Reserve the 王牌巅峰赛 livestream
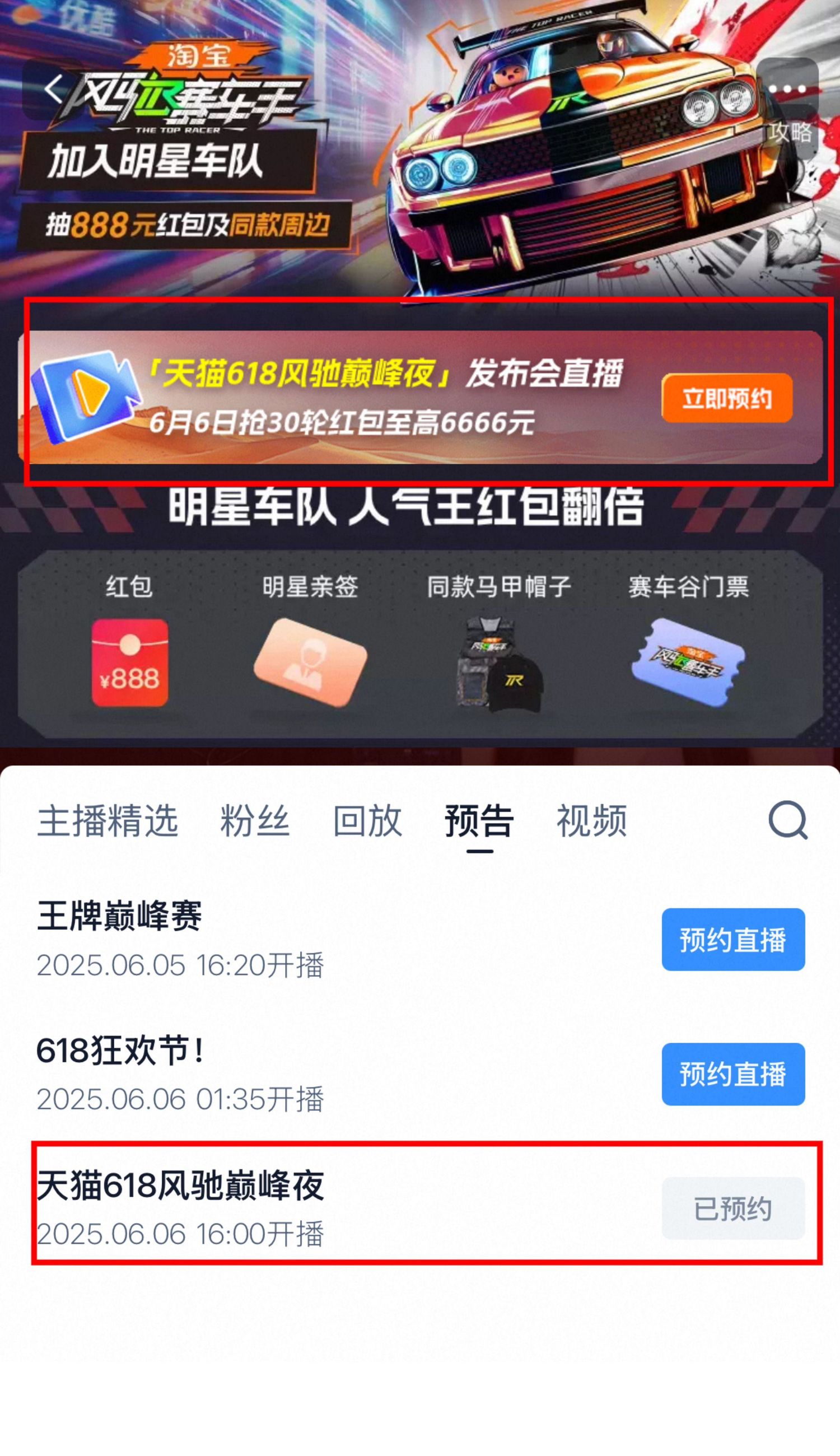The image size is (840, 1456). tap(732, 939)
